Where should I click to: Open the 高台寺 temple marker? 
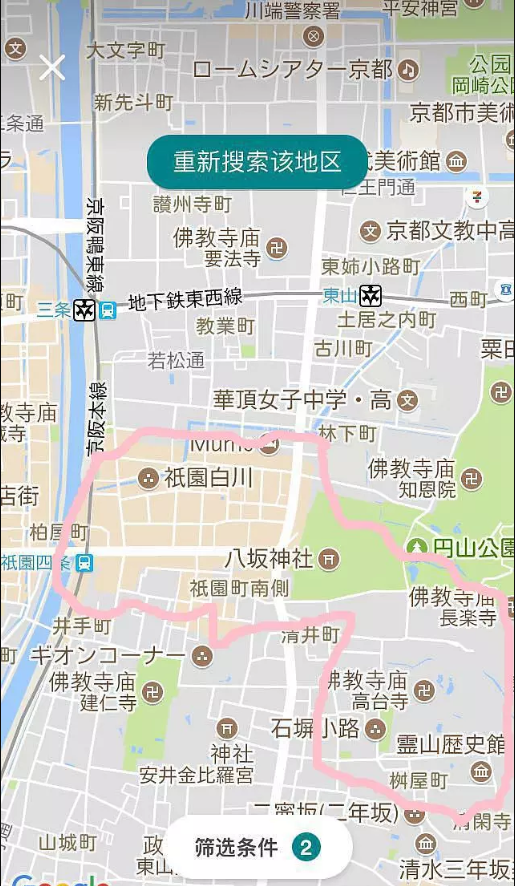(x=424, y=690)
